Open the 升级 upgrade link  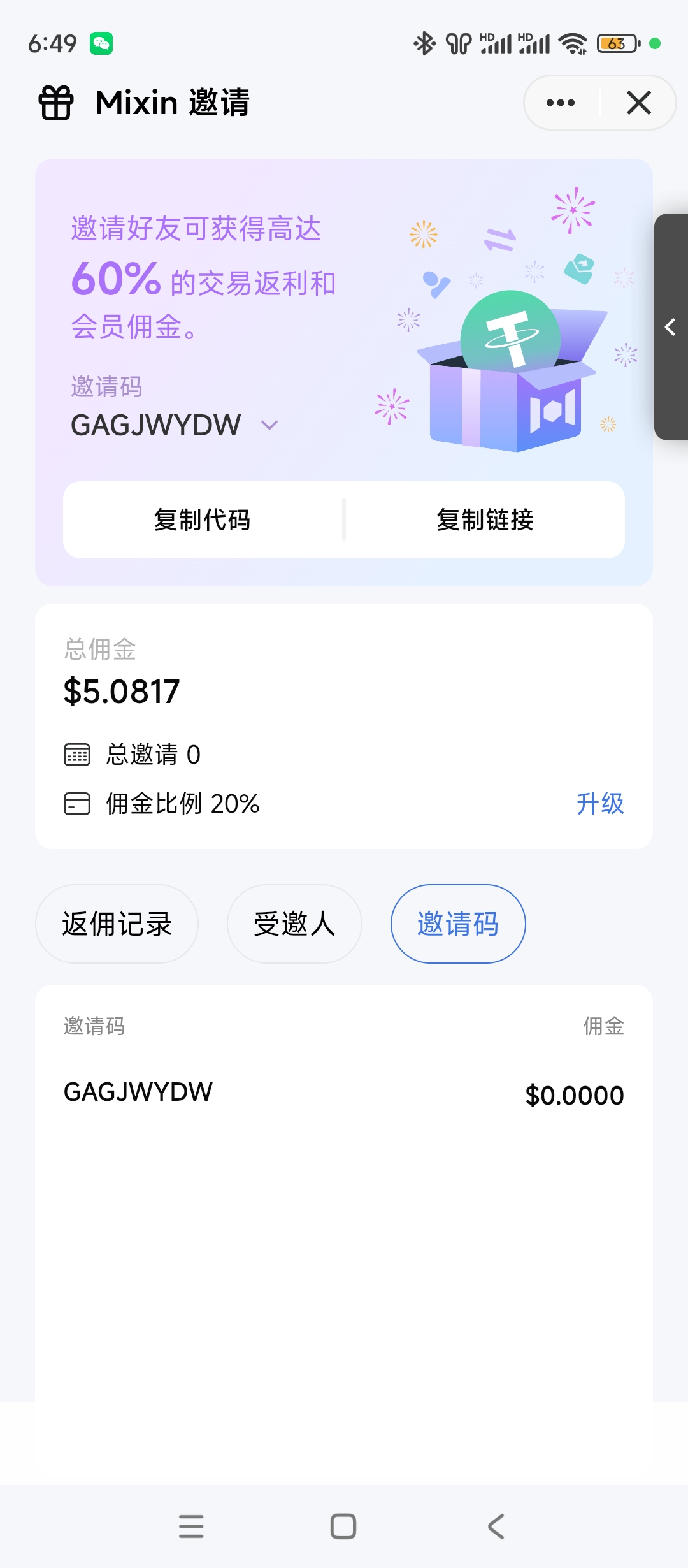pyautogui.click(x=599, y=804)
